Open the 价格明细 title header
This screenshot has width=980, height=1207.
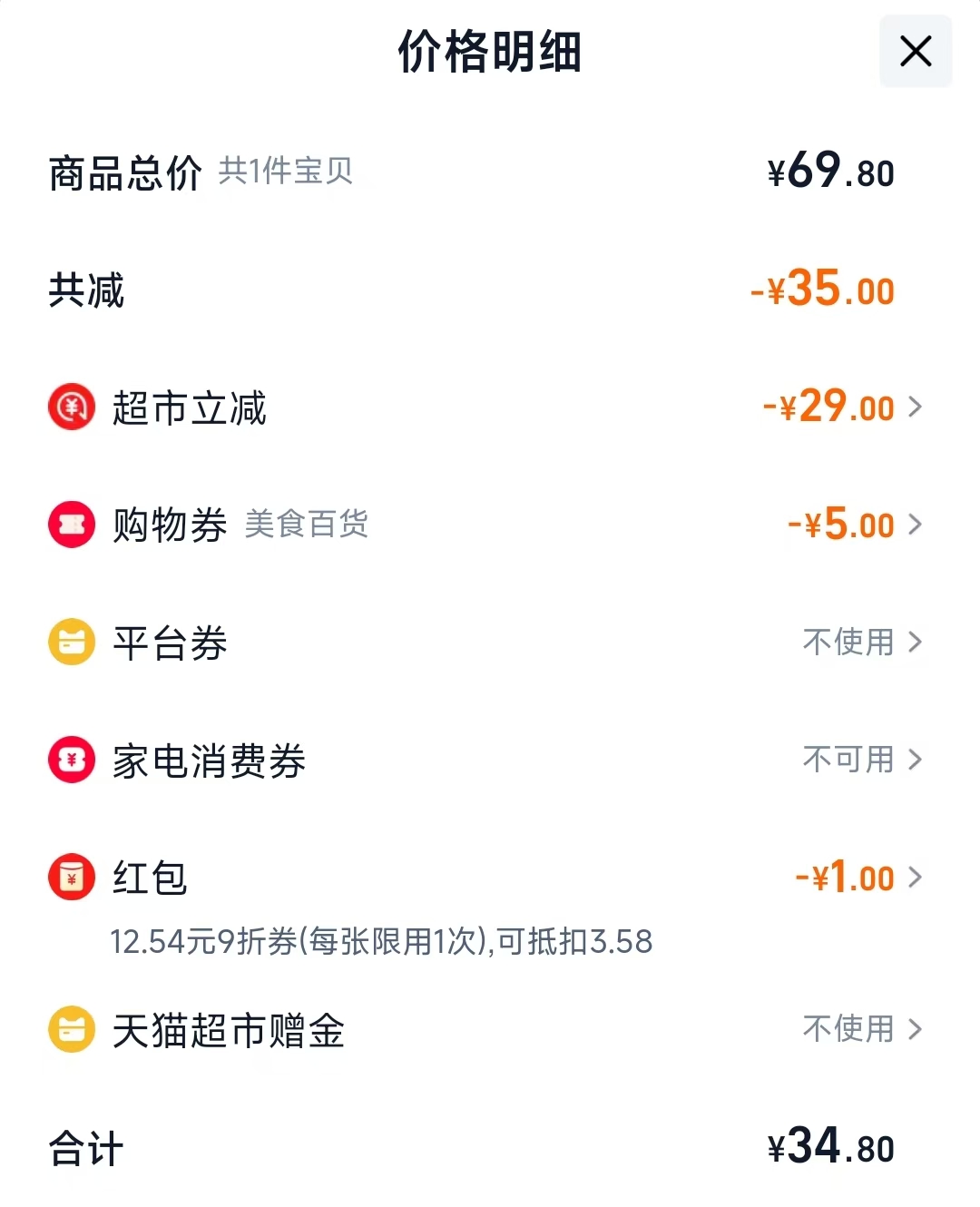tap(490, 52)
